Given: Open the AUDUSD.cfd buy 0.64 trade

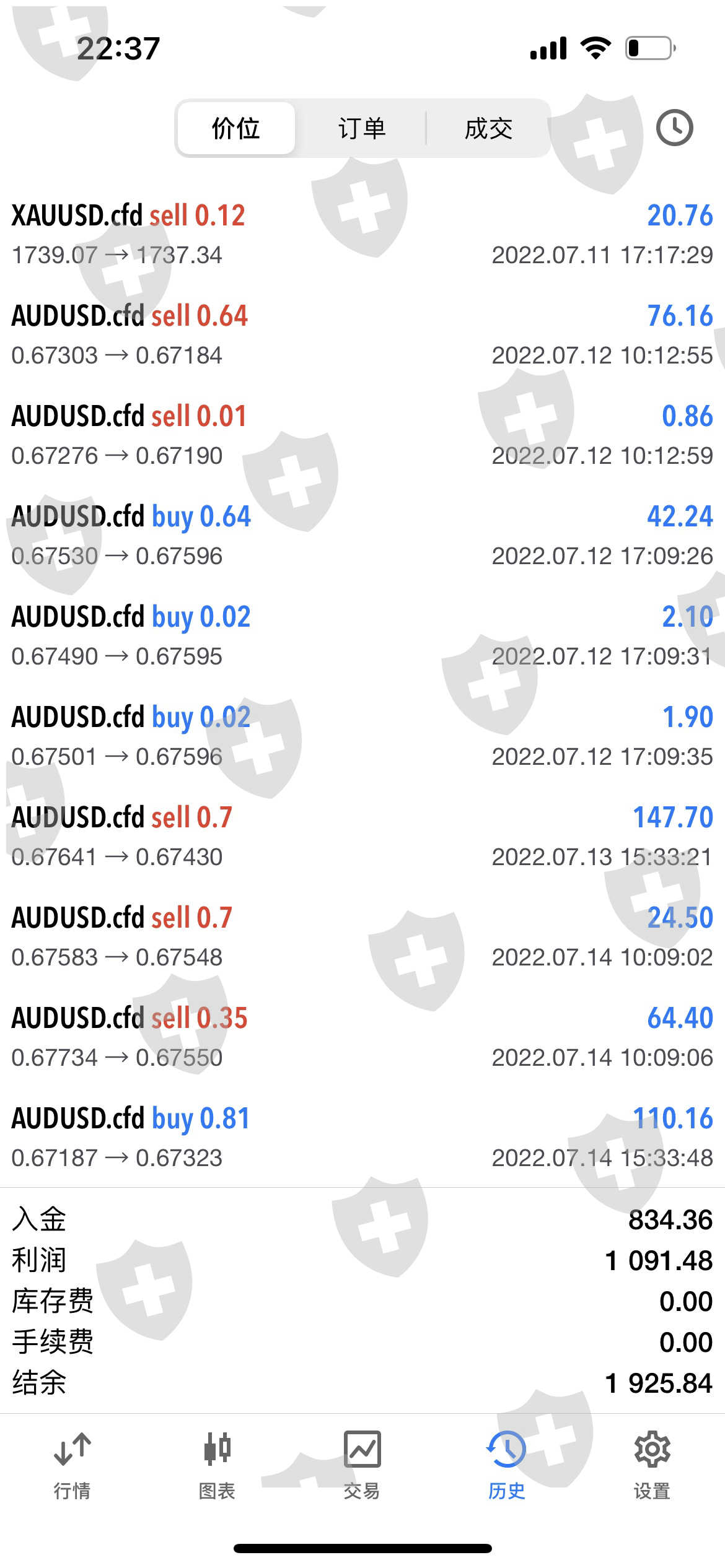Looking at the screenshot, I should (x=362, y=535).
